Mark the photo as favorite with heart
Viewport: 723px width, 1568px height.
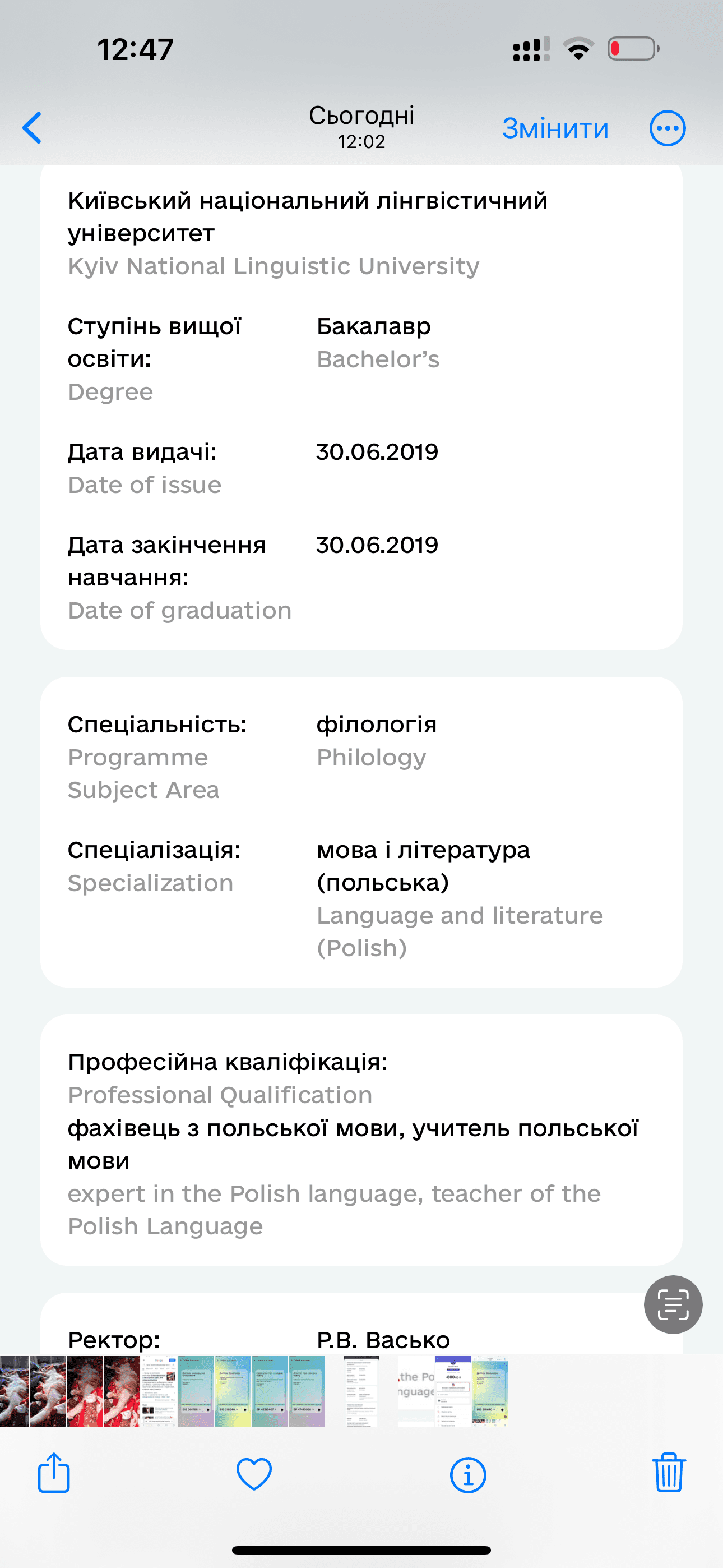(254, 1474)
